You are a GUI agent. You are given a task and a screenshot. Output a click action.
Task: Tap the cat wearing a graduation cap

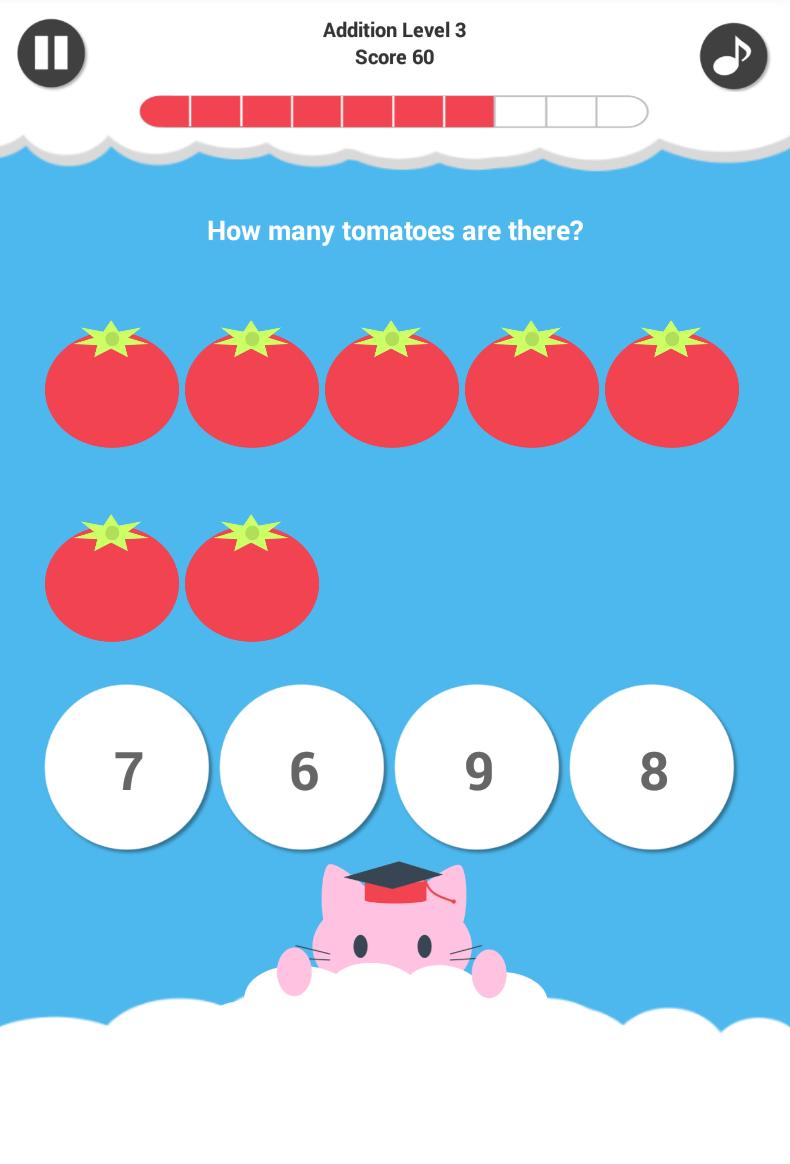point(395,930)
